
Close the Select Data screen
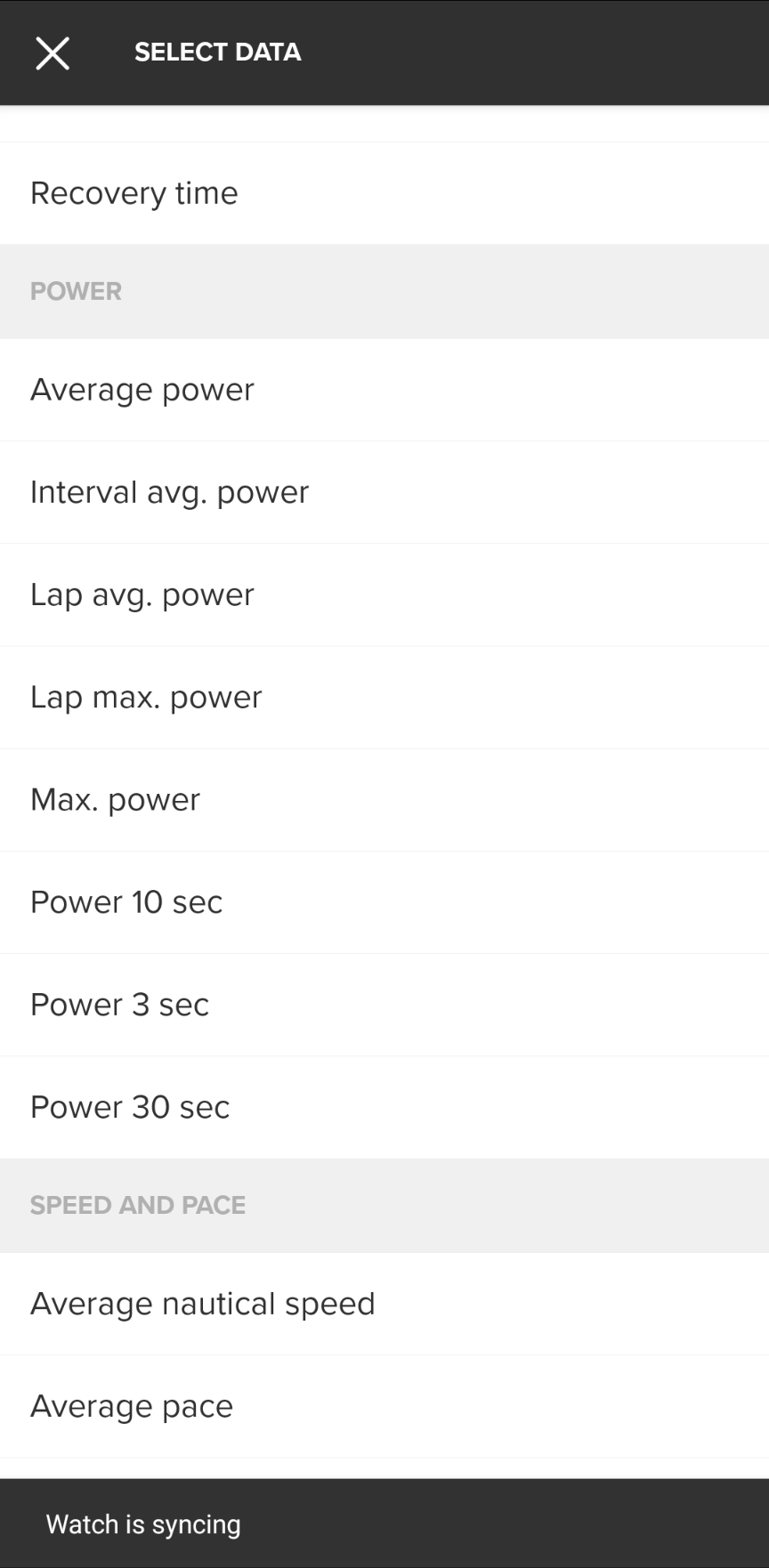tap(53, 53)
